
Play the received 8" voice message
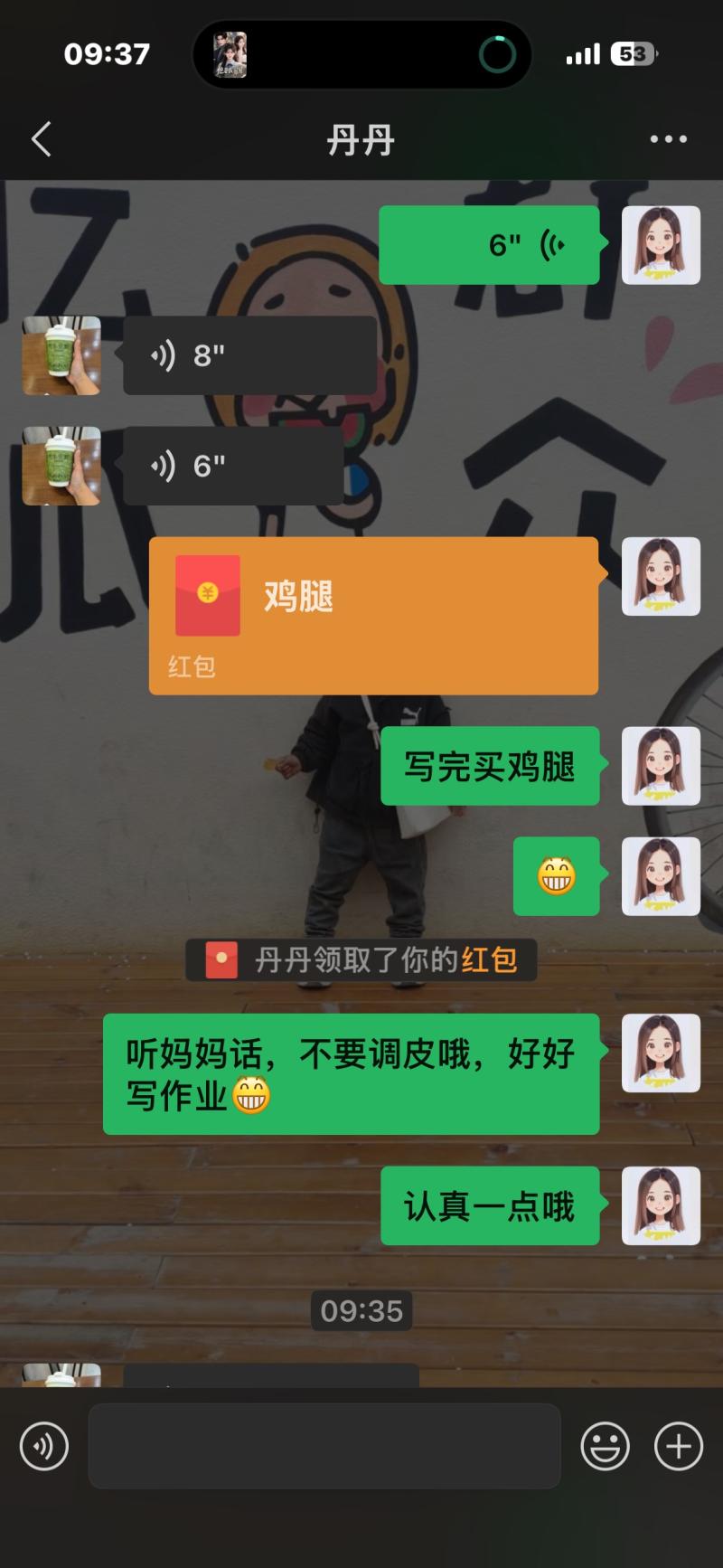[249, 355]
